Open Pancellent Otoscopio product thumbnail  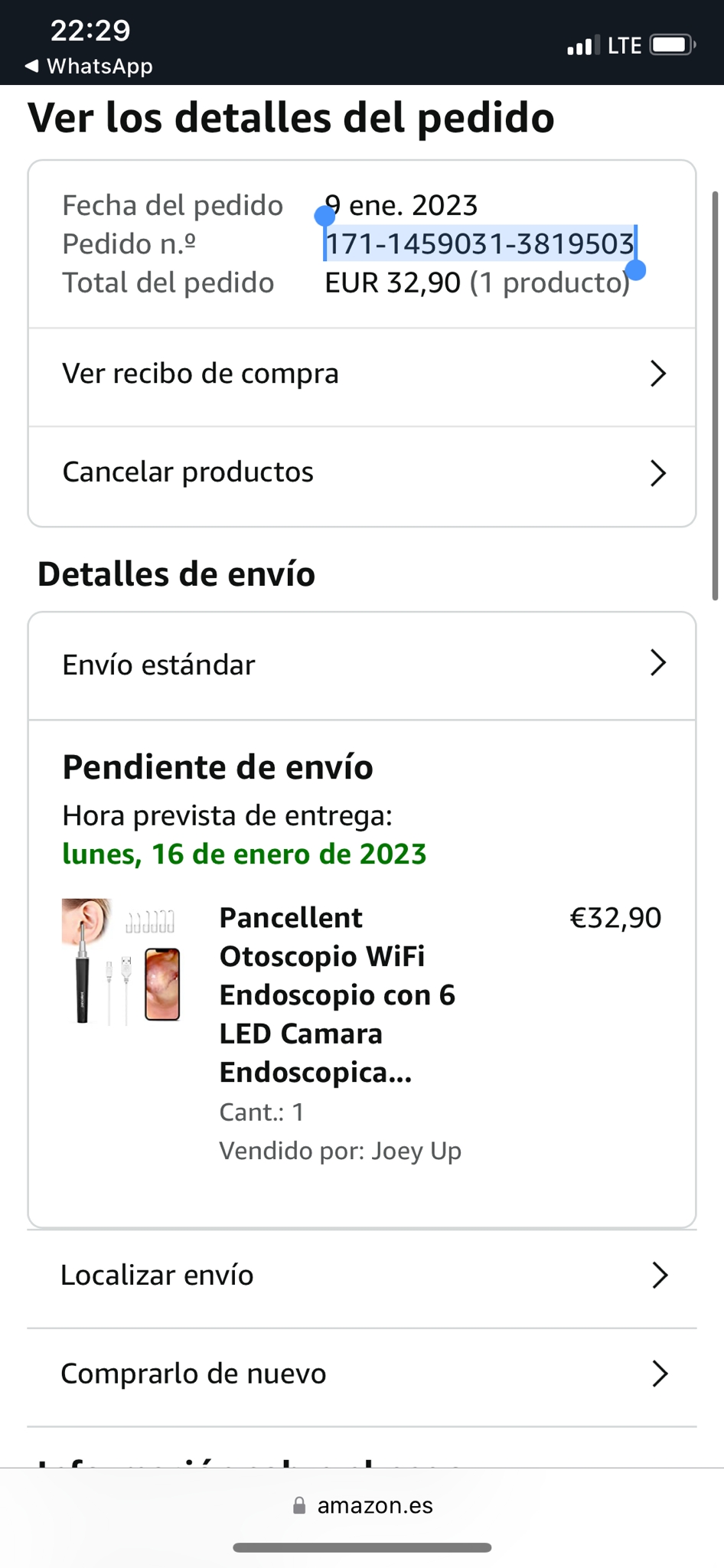coord(122,961)
